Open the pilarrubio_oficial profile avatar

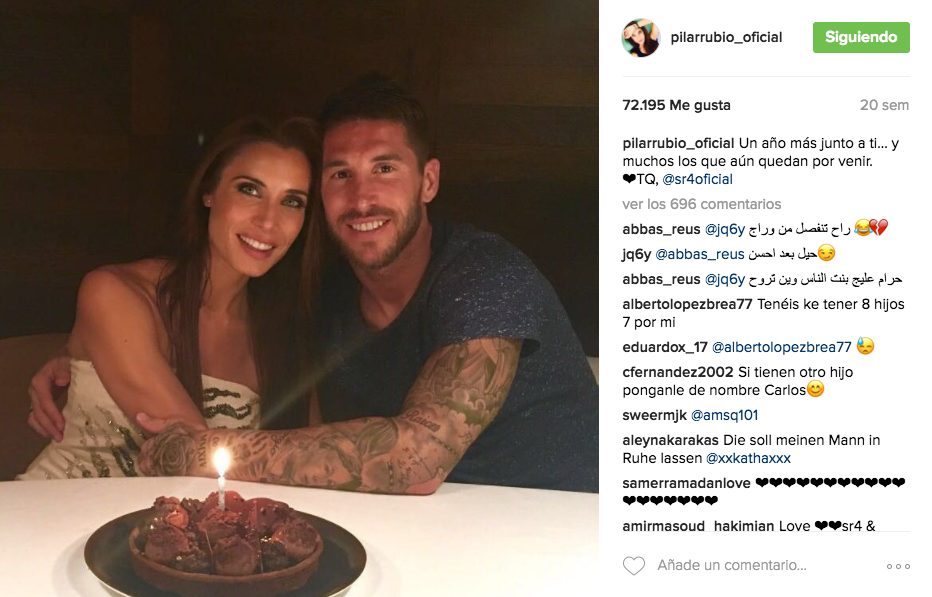pos(641,38)
